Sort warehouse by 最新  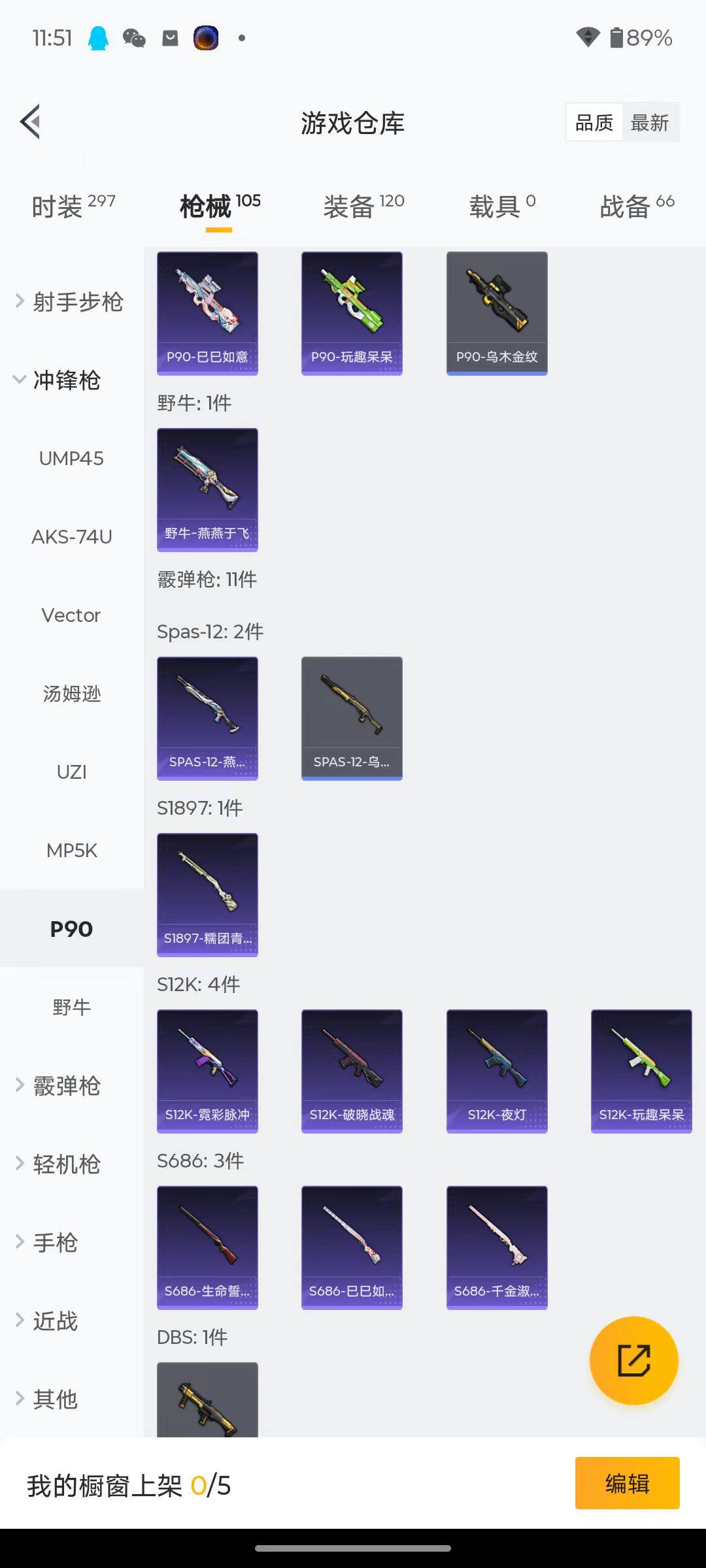(649, 122)
